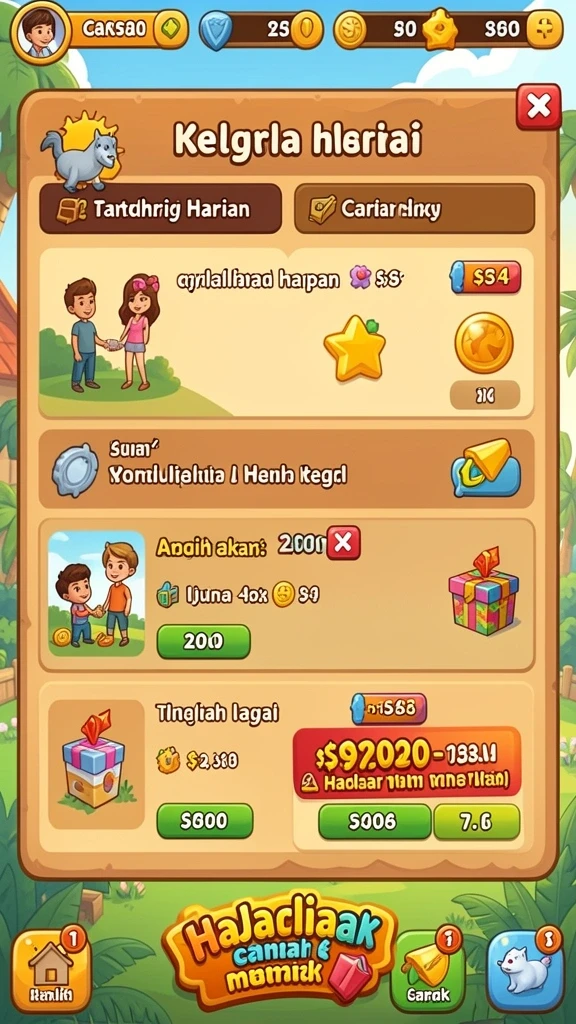This screenshot has height=1024, width=576.
Task: Tap the blue arrow button in Suiat row
Action: [x=486, y=468]
